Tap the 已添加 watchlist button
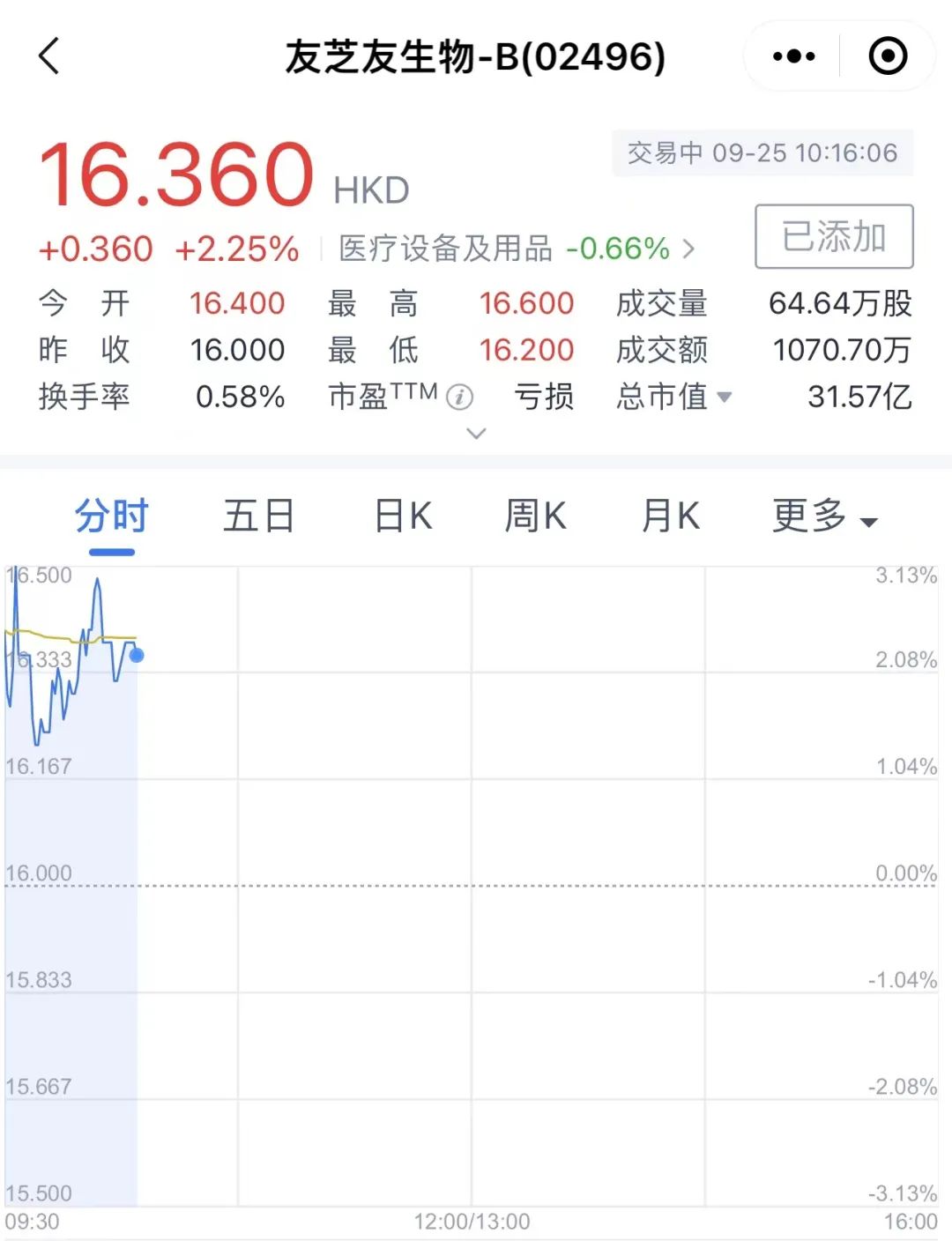 point(833,236)
